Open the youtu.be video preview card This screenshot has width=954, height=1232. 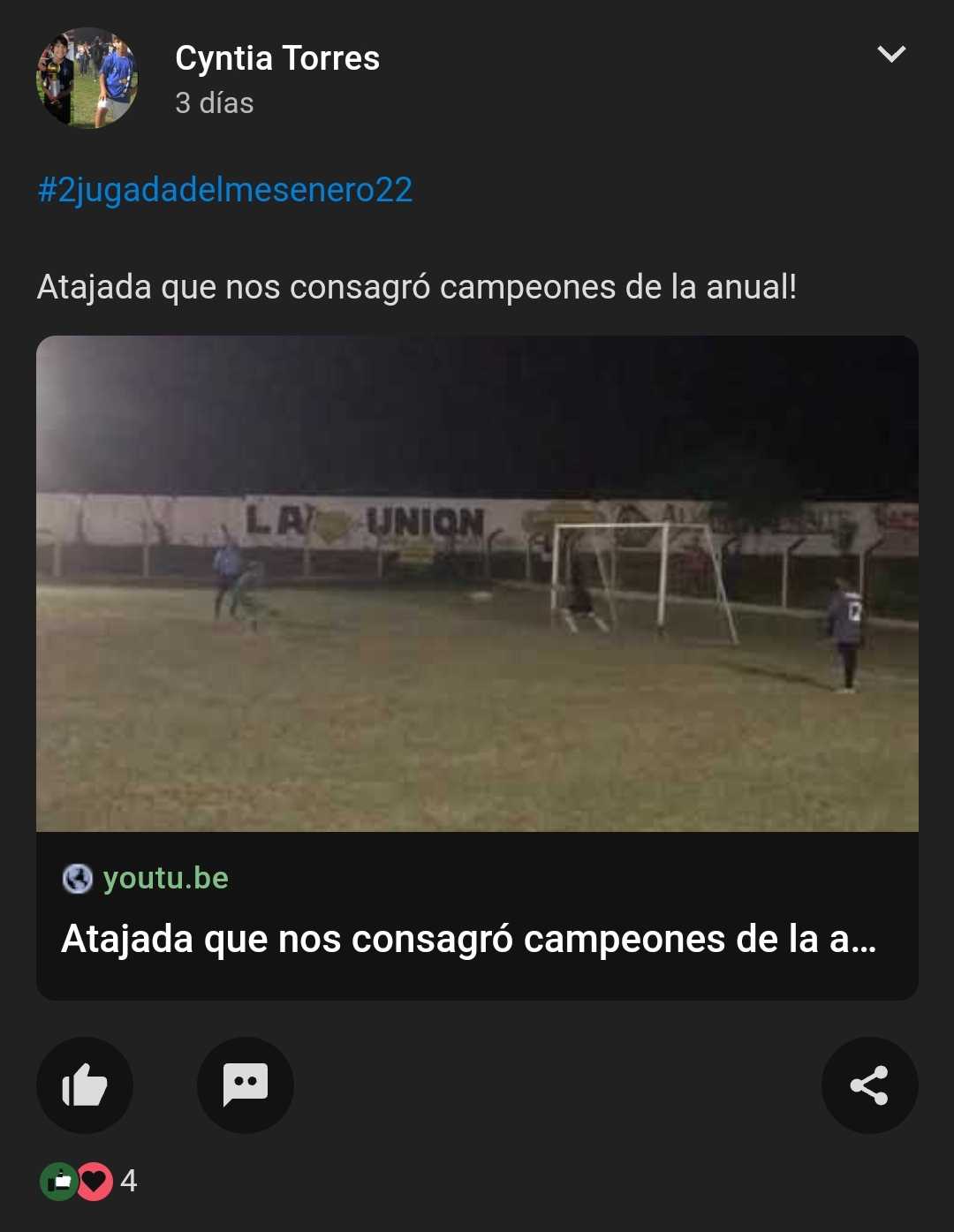click(477, 618)
